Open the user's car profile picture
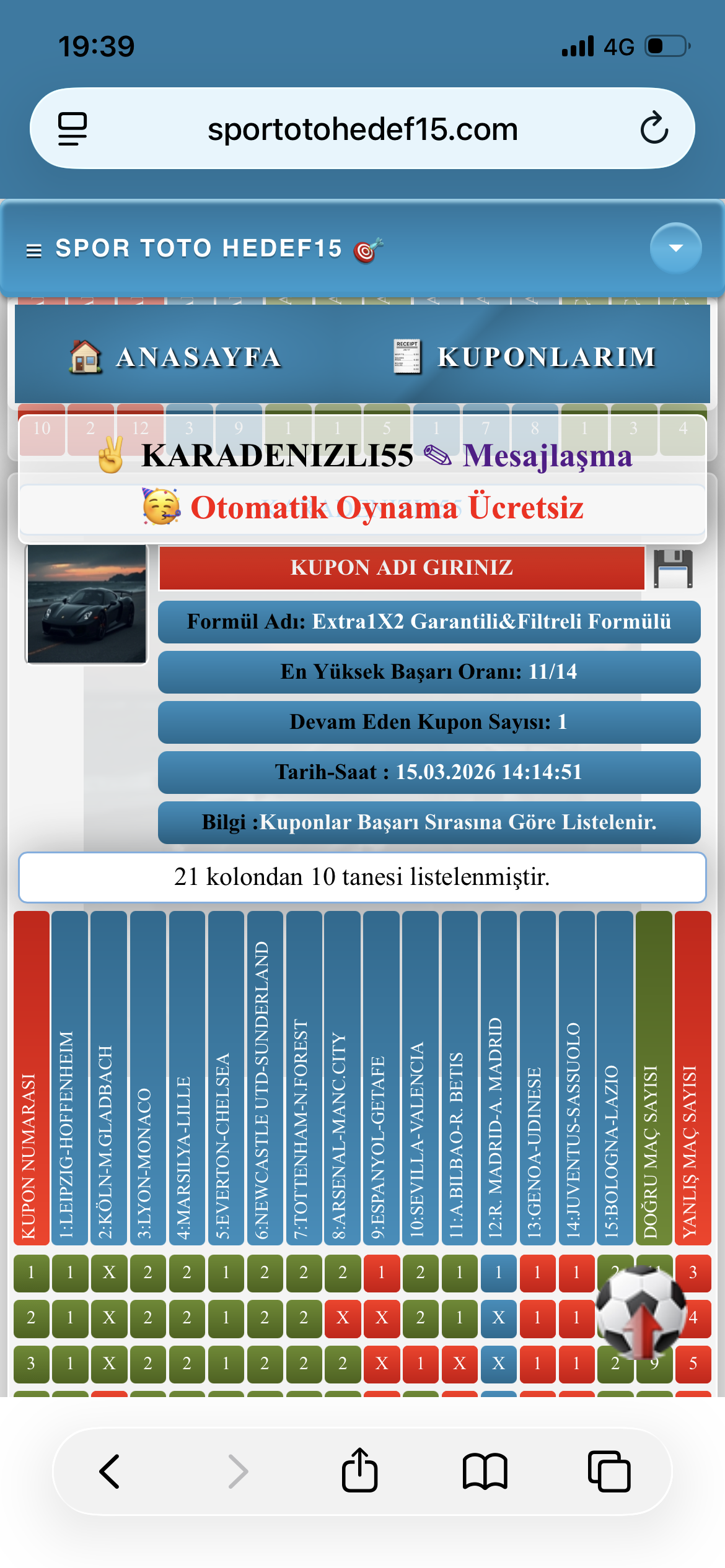 point(87,604)
